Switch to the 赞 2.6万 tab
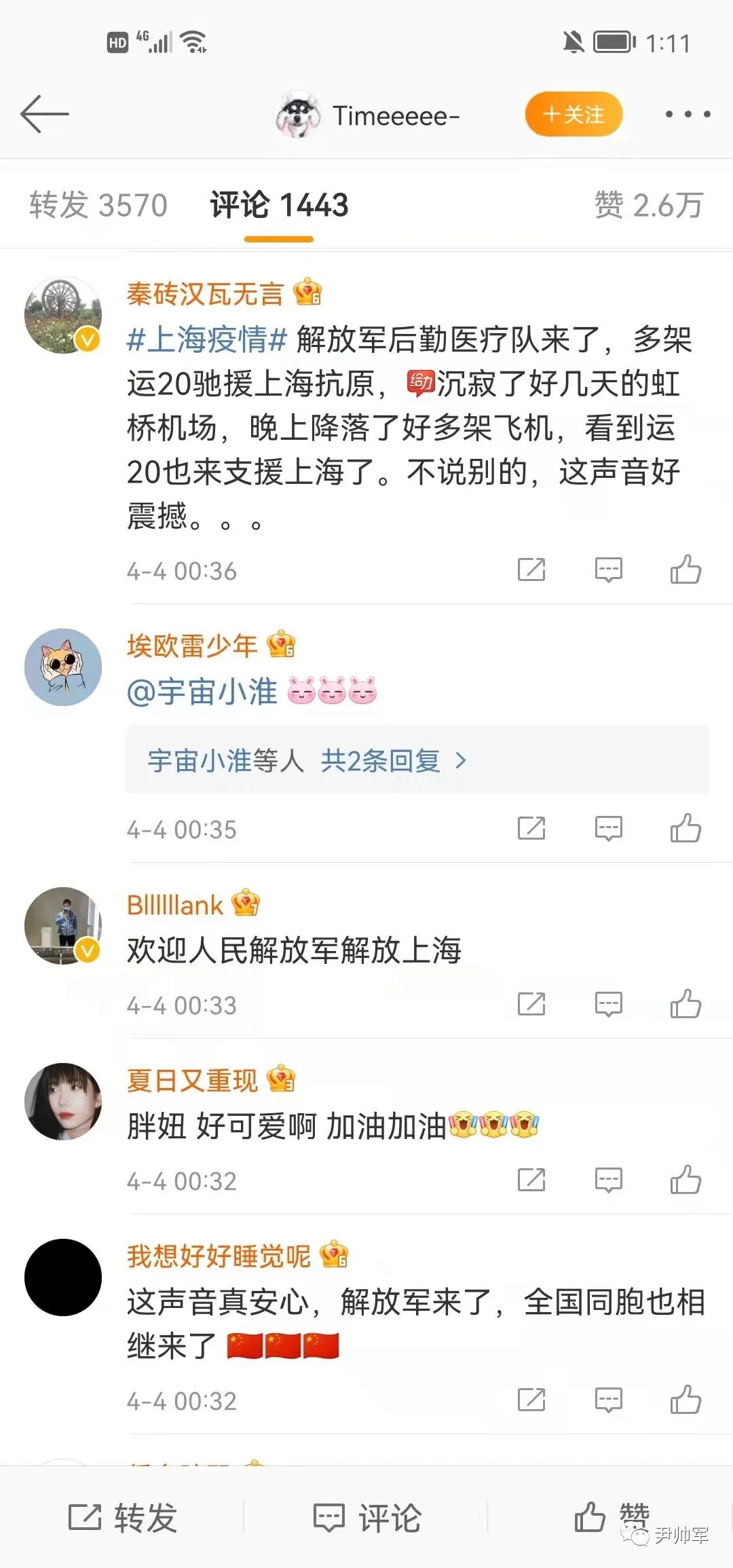This screenshot has width=733, height=1568. tap(648, 205)
